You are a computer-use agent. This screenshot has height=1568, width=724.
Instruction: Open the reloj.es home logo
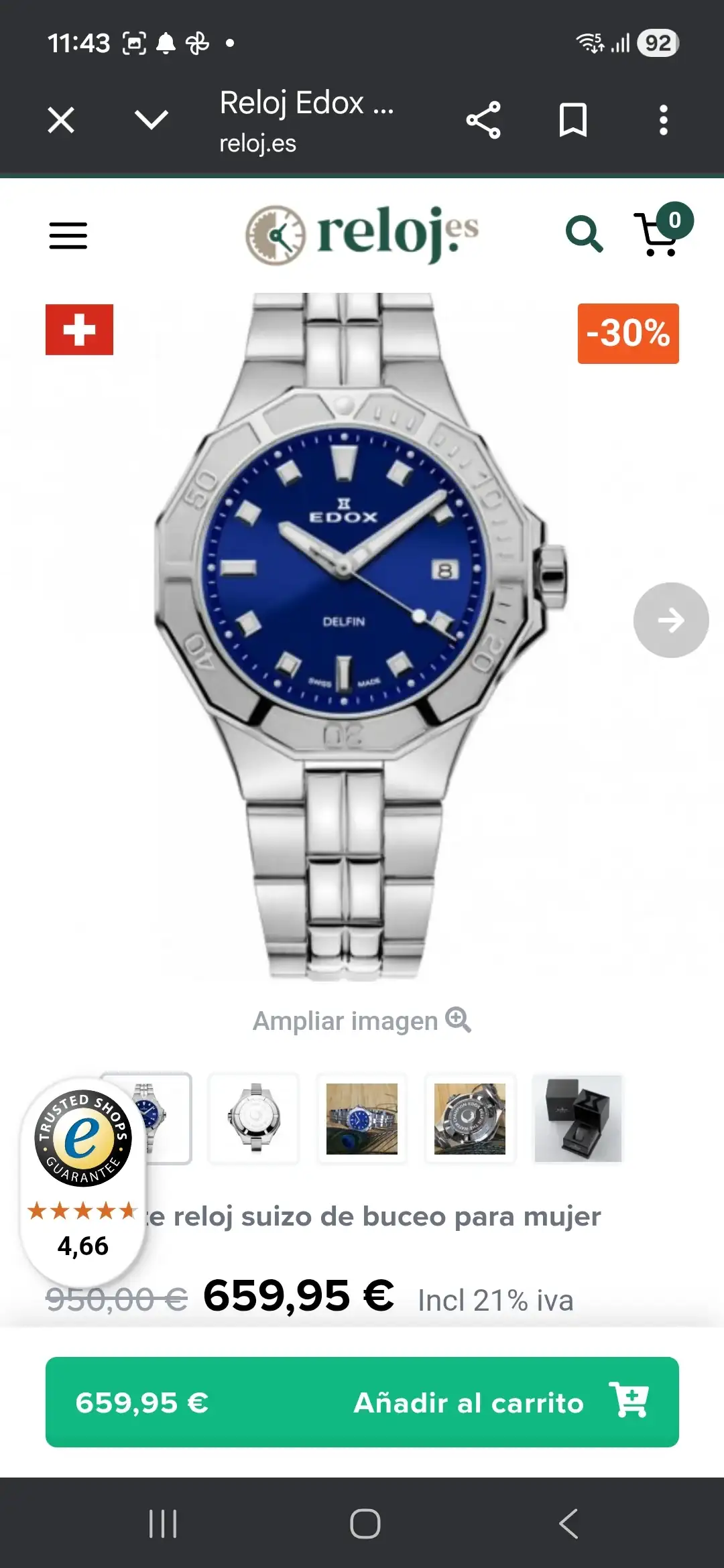pyautogui.click(x=362, y=234)
